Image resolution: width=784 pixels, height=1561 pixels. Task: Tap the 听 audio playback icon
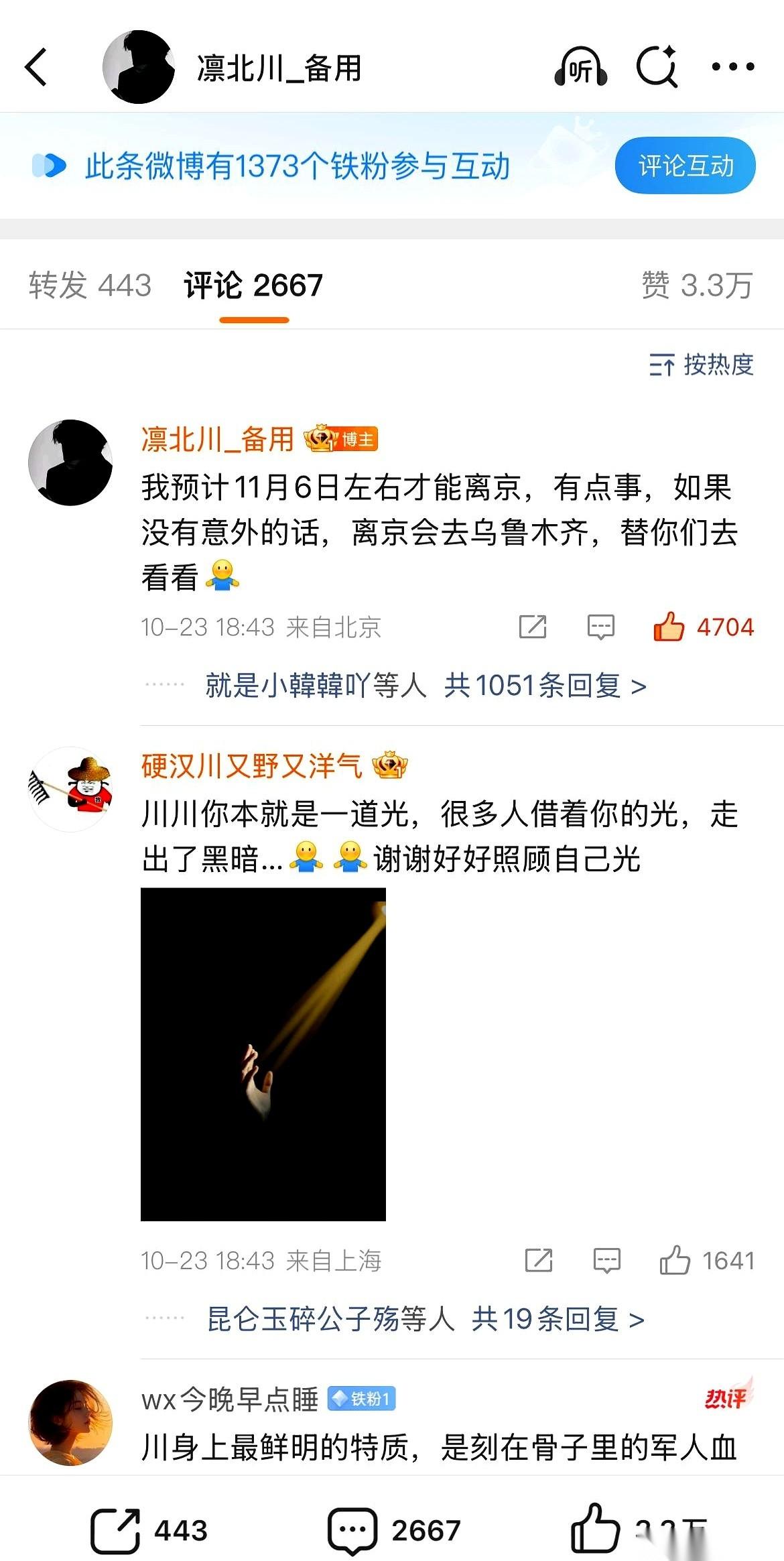pos(582,68)
